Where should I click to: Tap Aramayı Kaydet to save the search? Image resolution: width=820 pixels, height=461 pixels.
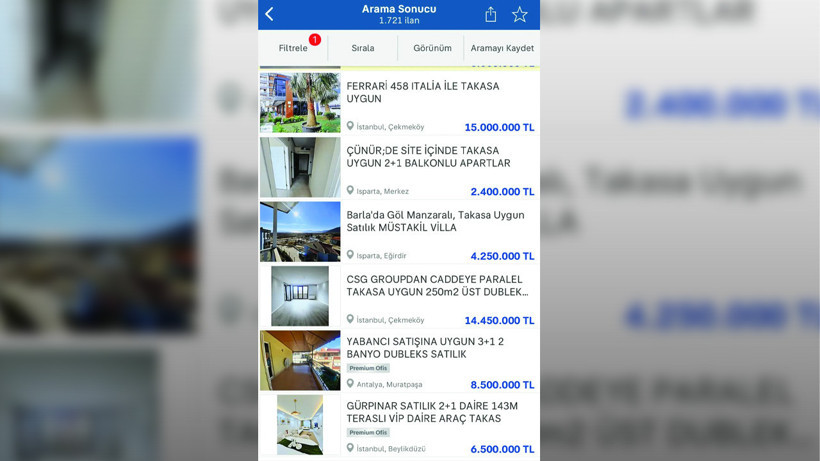502,48
